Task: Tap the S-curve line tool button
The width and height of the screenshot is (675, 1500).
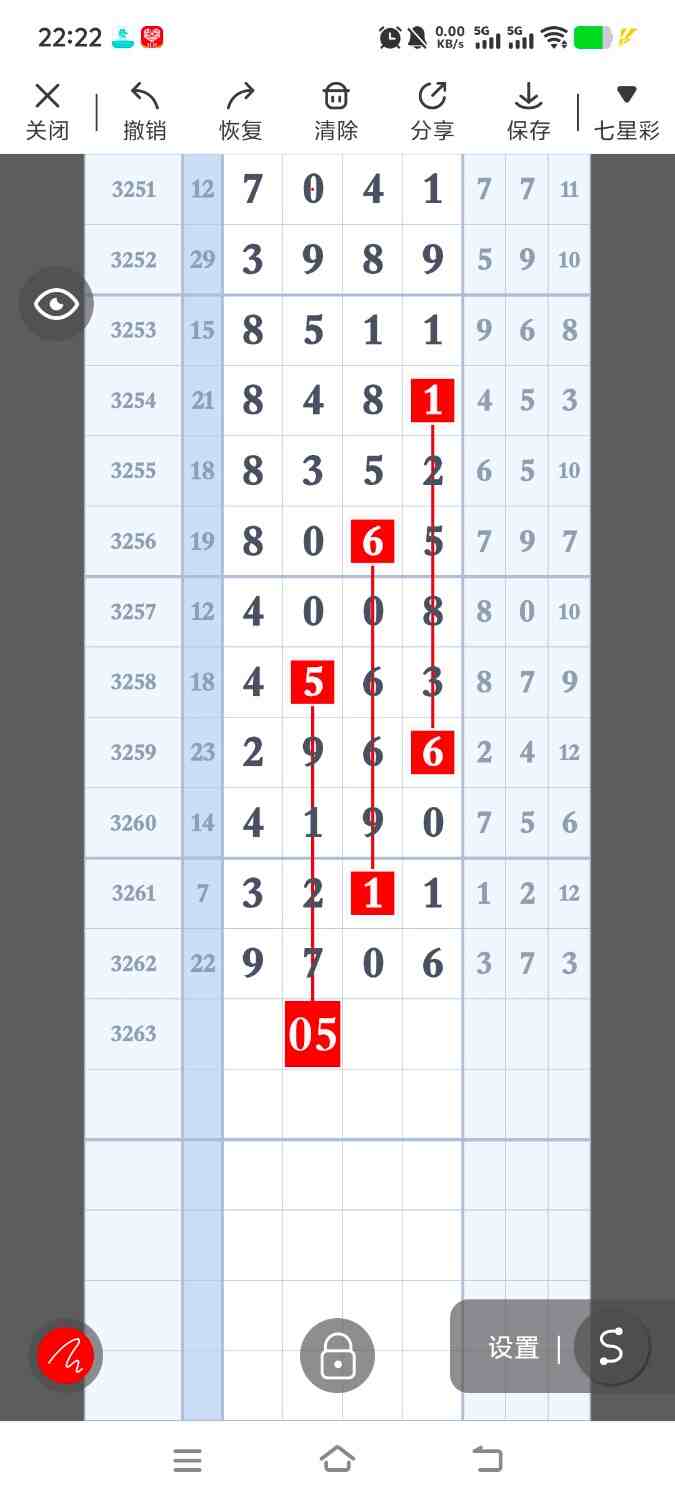Action: (611, 1347)
